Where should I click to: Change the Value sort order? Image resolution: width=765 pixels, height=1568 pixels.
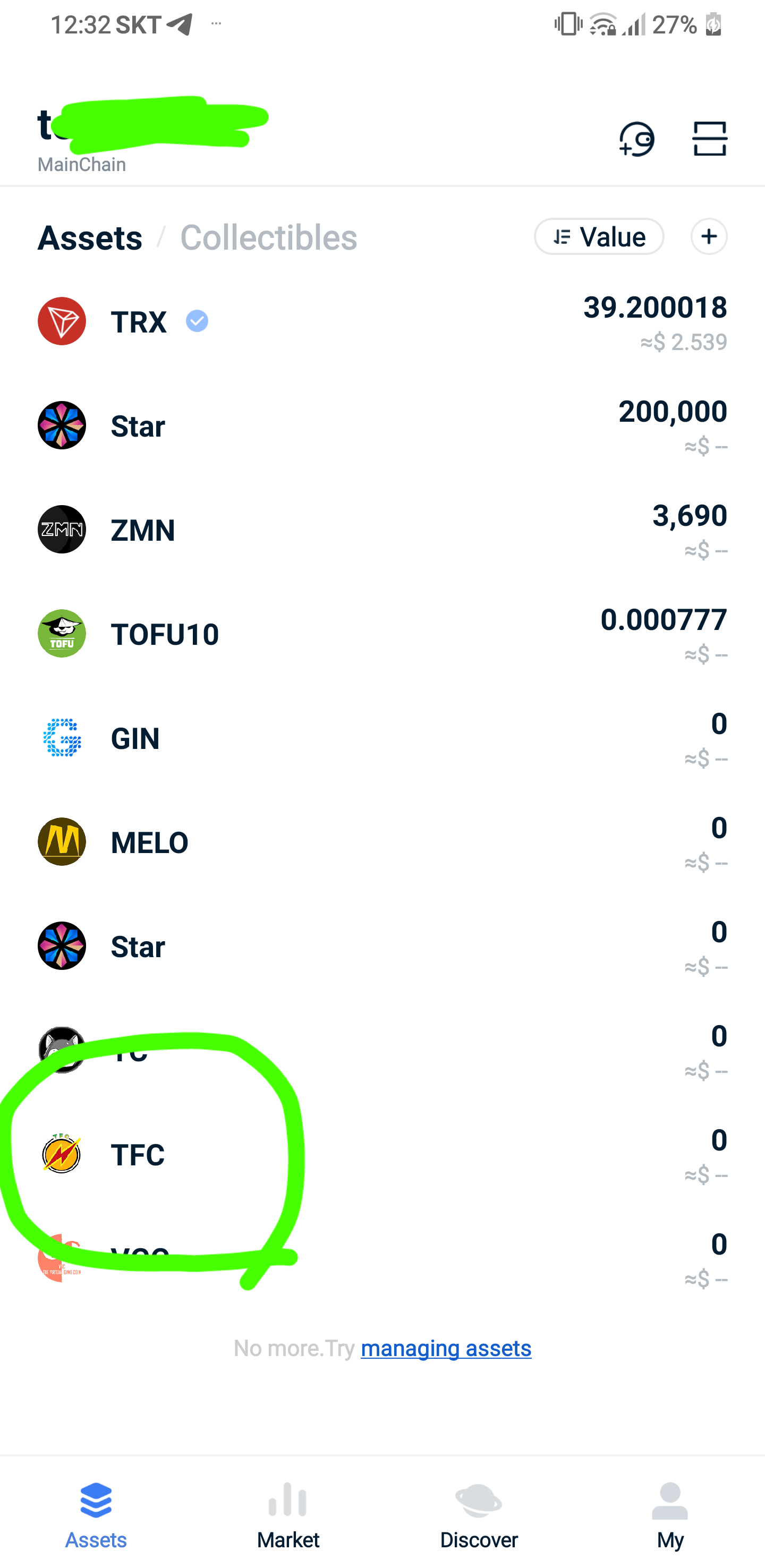pyautogui.click(x=599, y=236)
